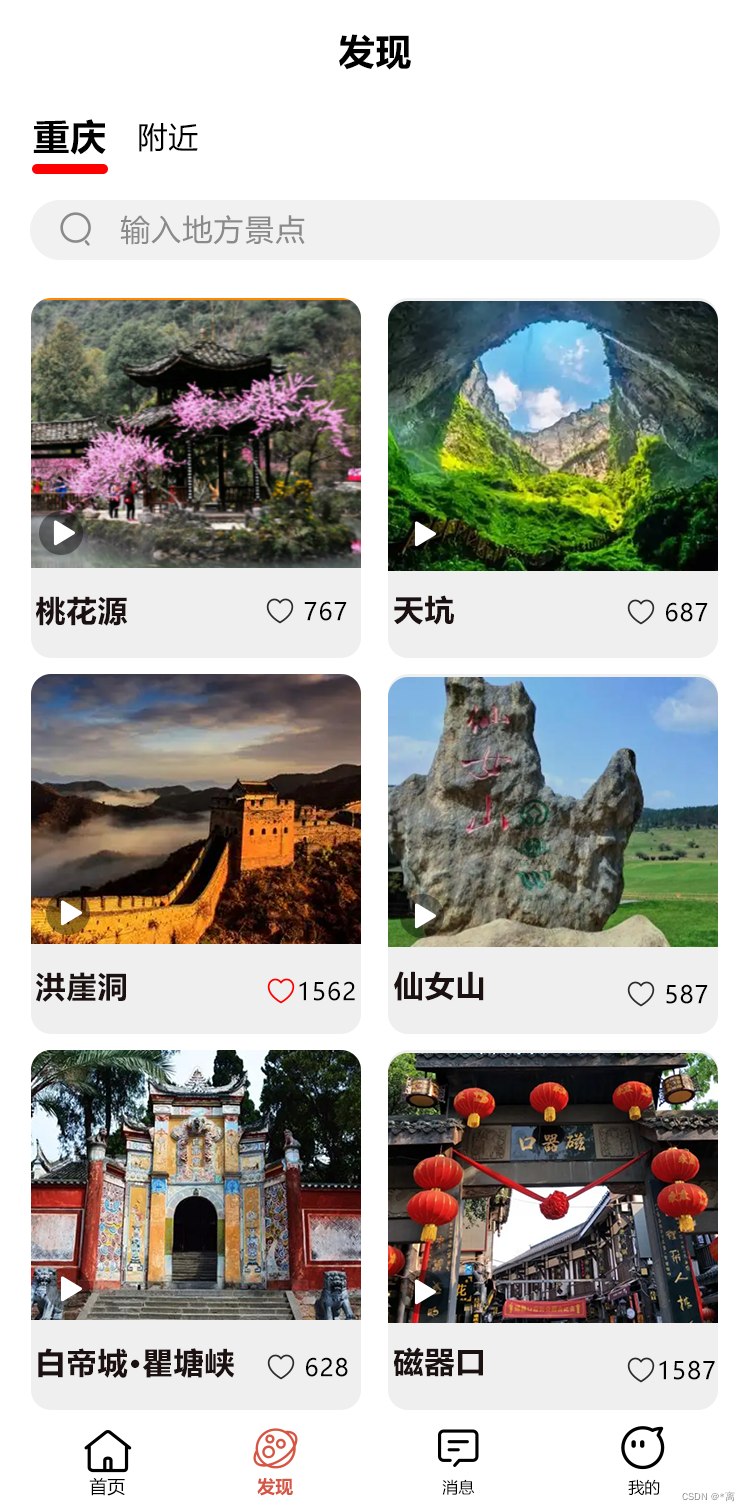The height and width of the screenshot is (1511, 750).
Task: Start playback of the 洪崖洞 video
Action: 68,913
